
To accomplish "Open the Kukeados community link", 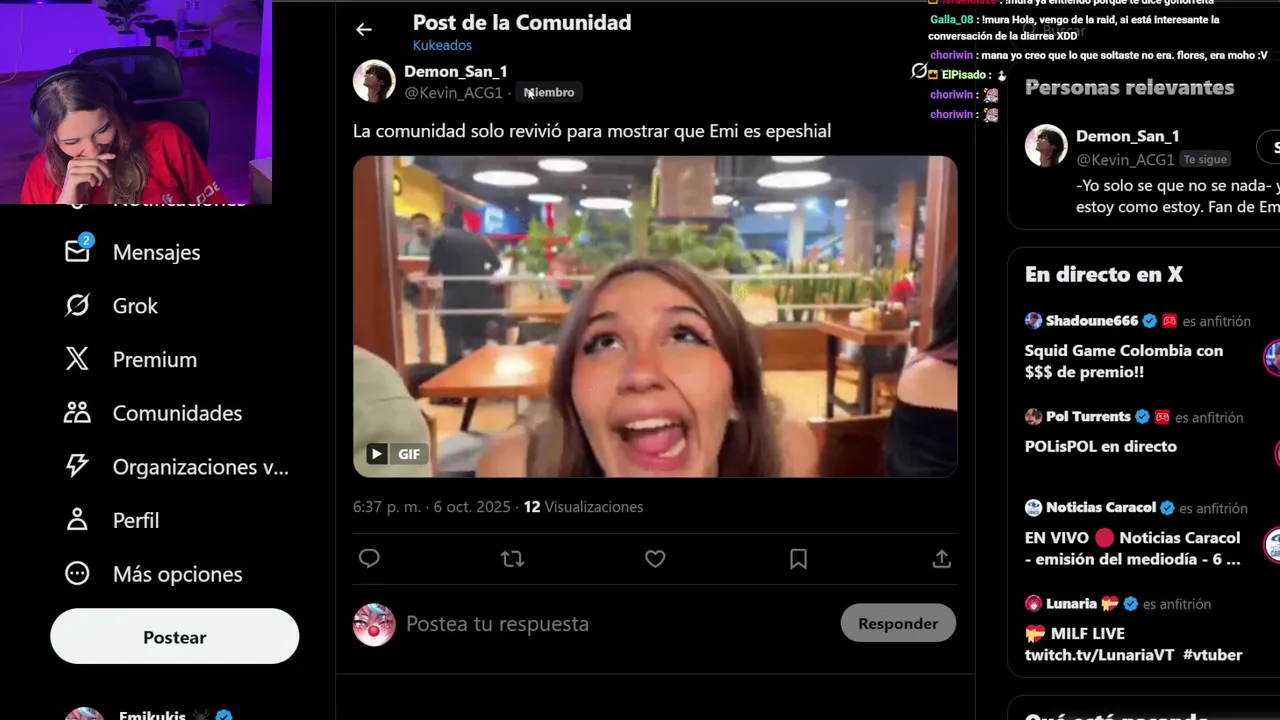I will click(x=442, y=45).
